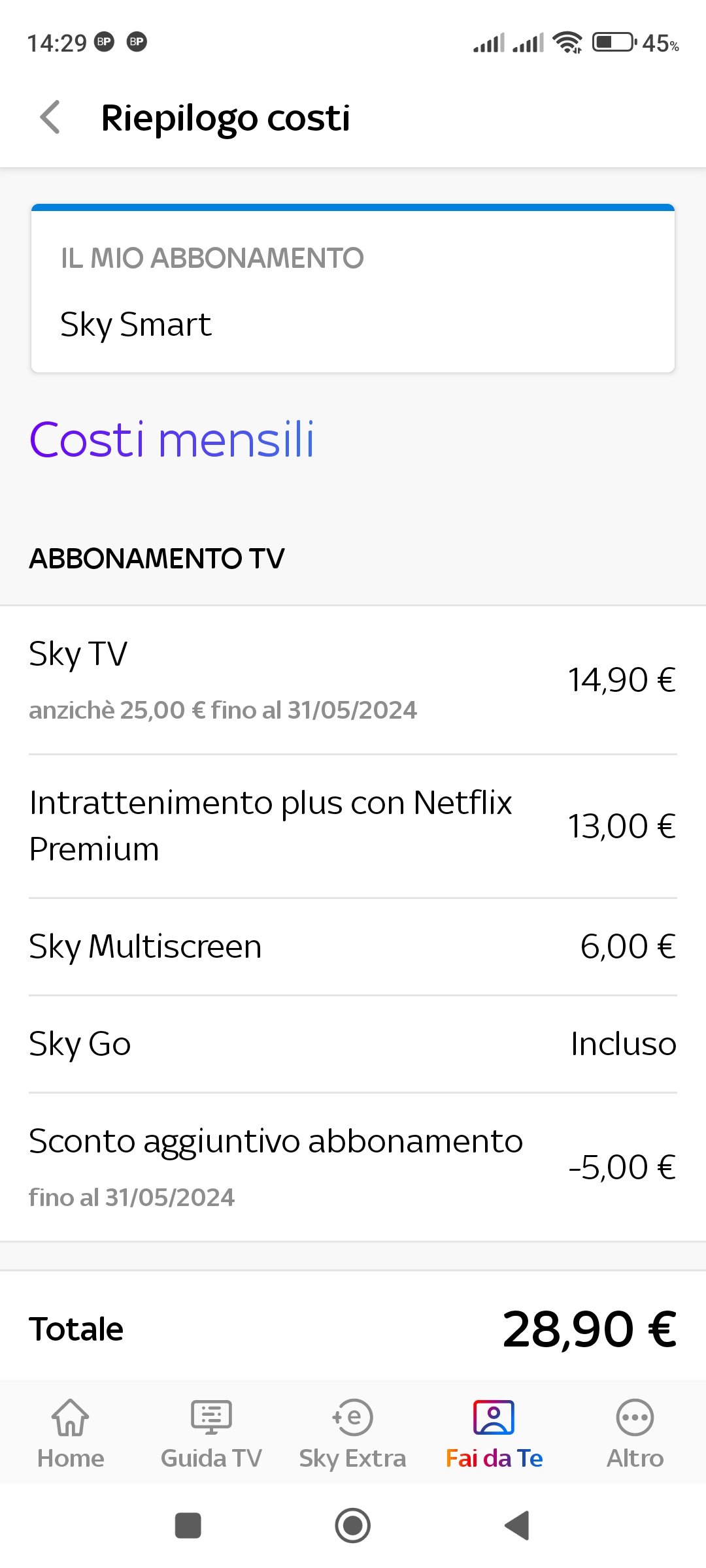The width and height of the screenshot is (706, 1568).
Task: Tap the system home button
Action: (x=353, y=1526)
